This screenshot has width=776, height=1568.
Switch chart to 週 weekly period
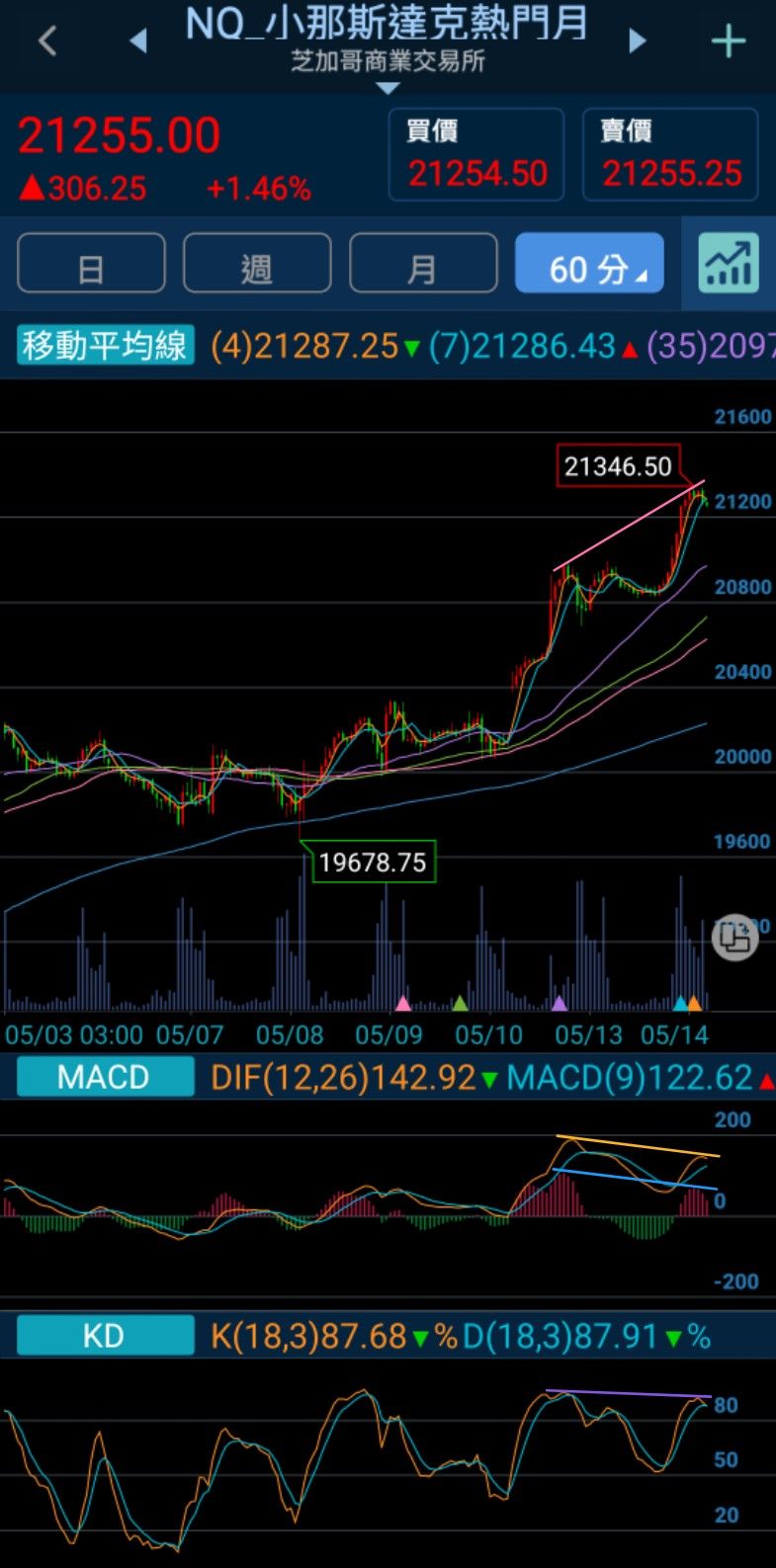(257, 263)
